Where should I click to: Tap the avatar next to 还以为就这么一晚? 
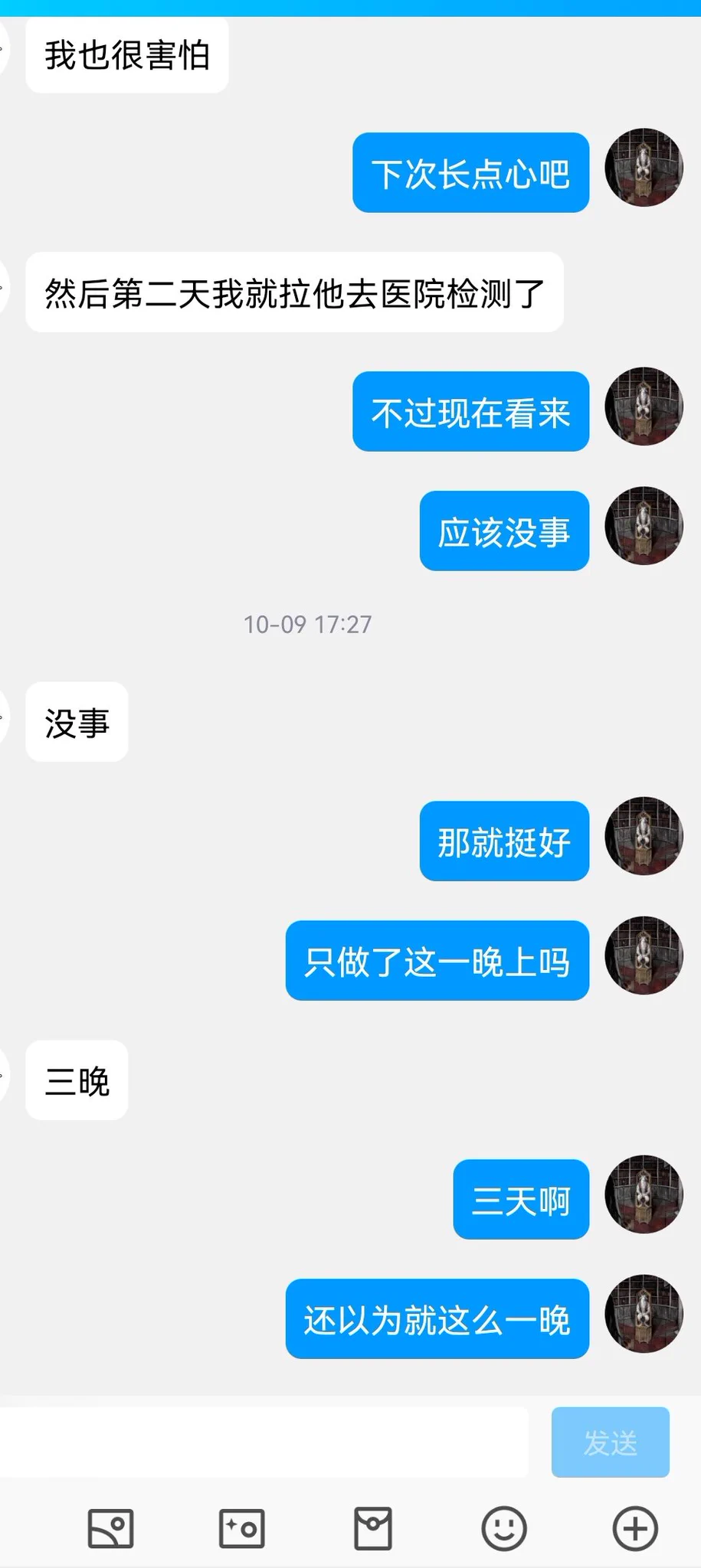click(644, 1313)
